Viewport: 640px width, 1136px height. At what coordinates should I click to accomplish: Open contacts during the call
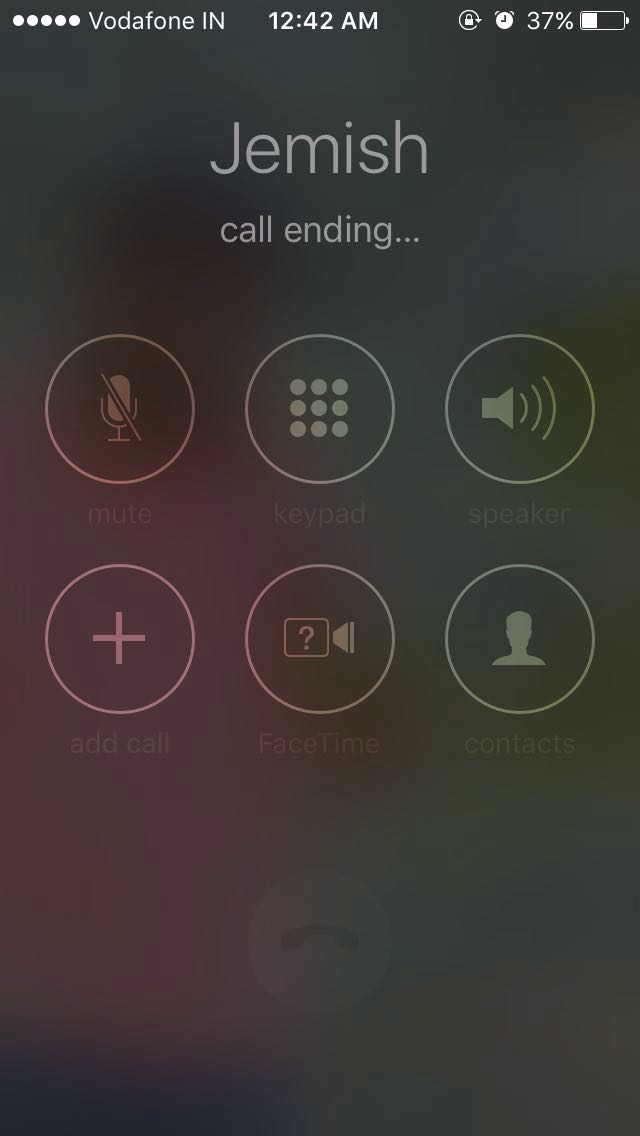point(520,638)
